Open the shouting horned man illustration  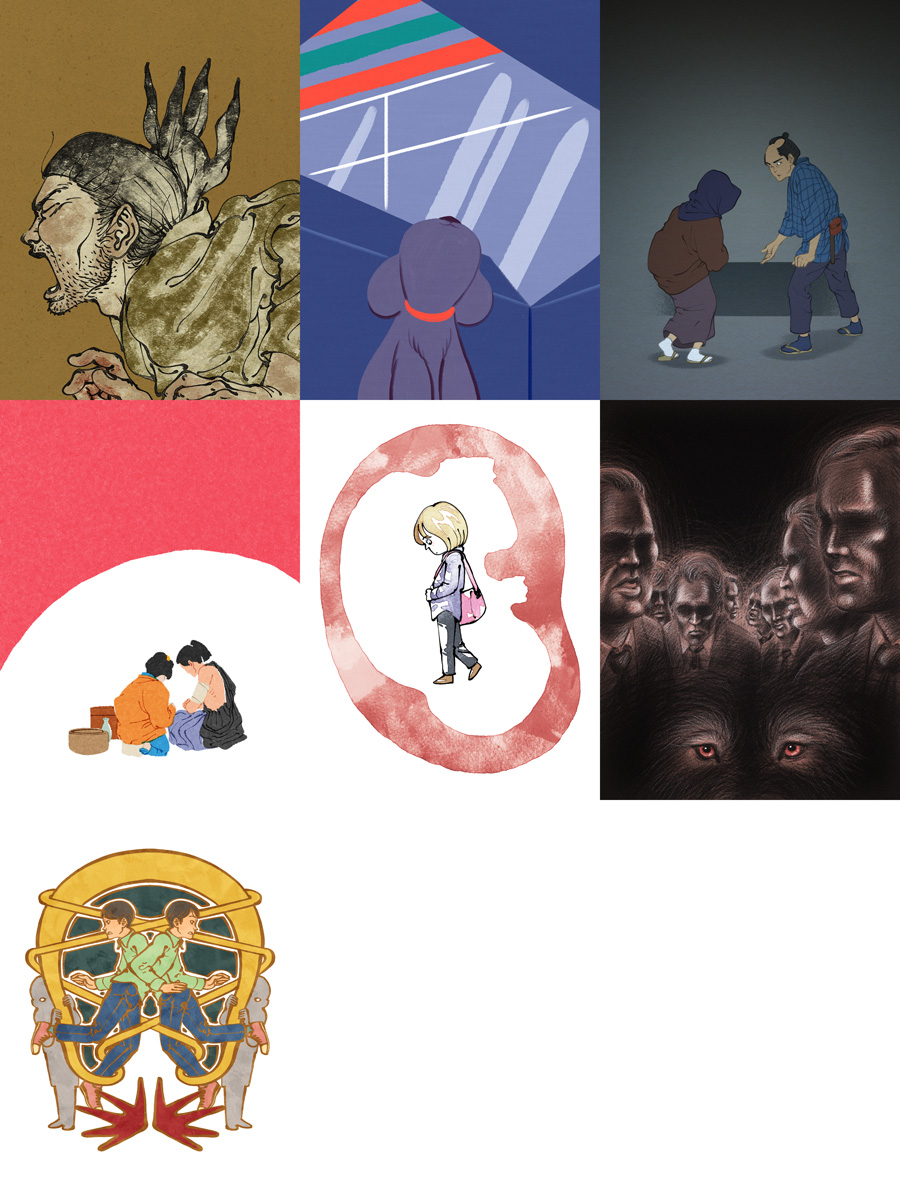pyautogui.click(x=150, y=200)
